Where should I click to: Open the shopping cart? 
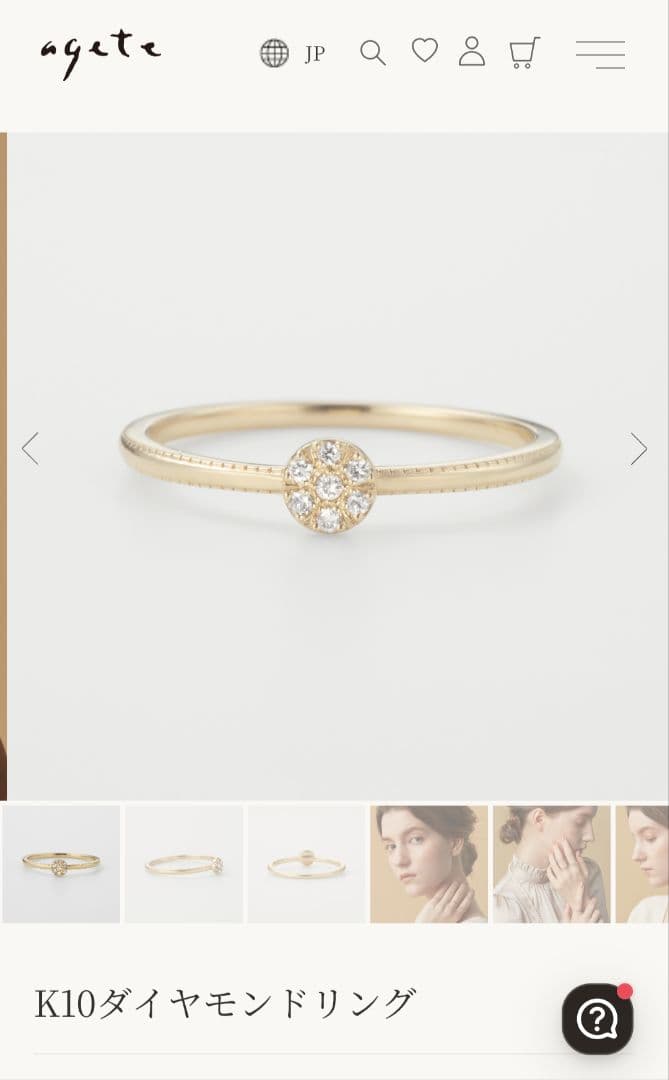pos(524,52)
